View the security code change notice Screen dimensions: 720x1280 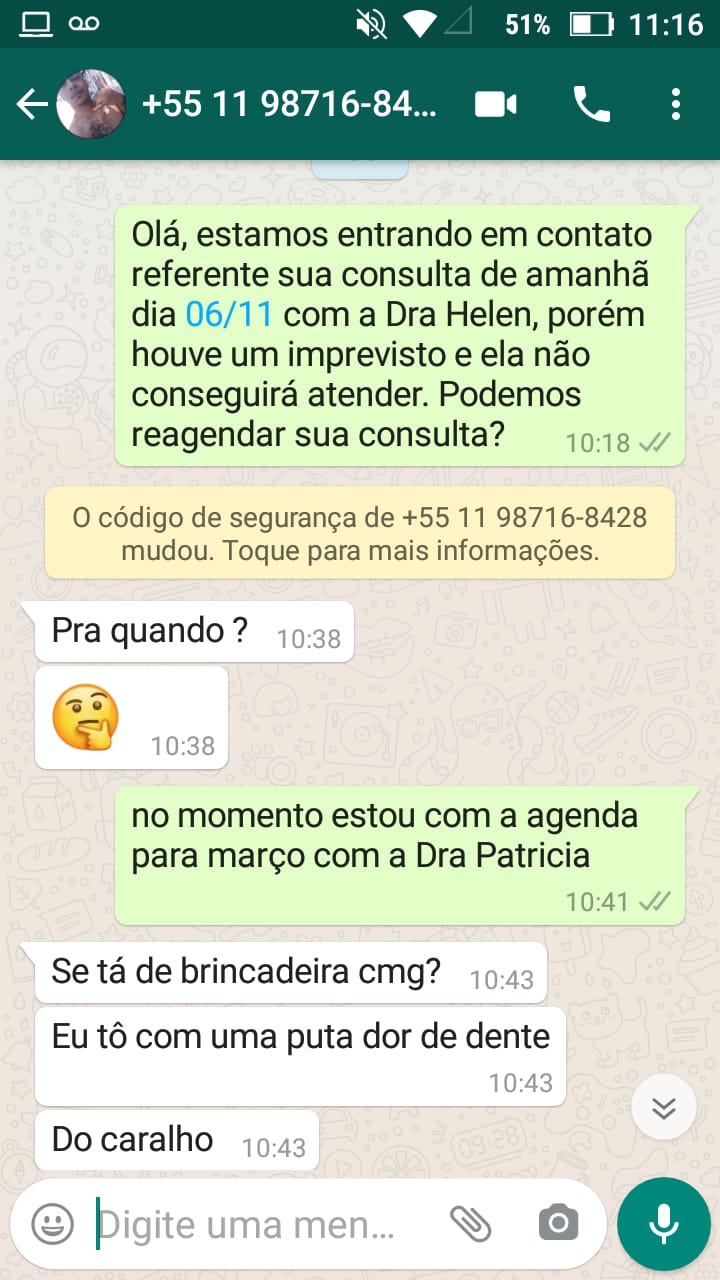click(x=360, y=534)
